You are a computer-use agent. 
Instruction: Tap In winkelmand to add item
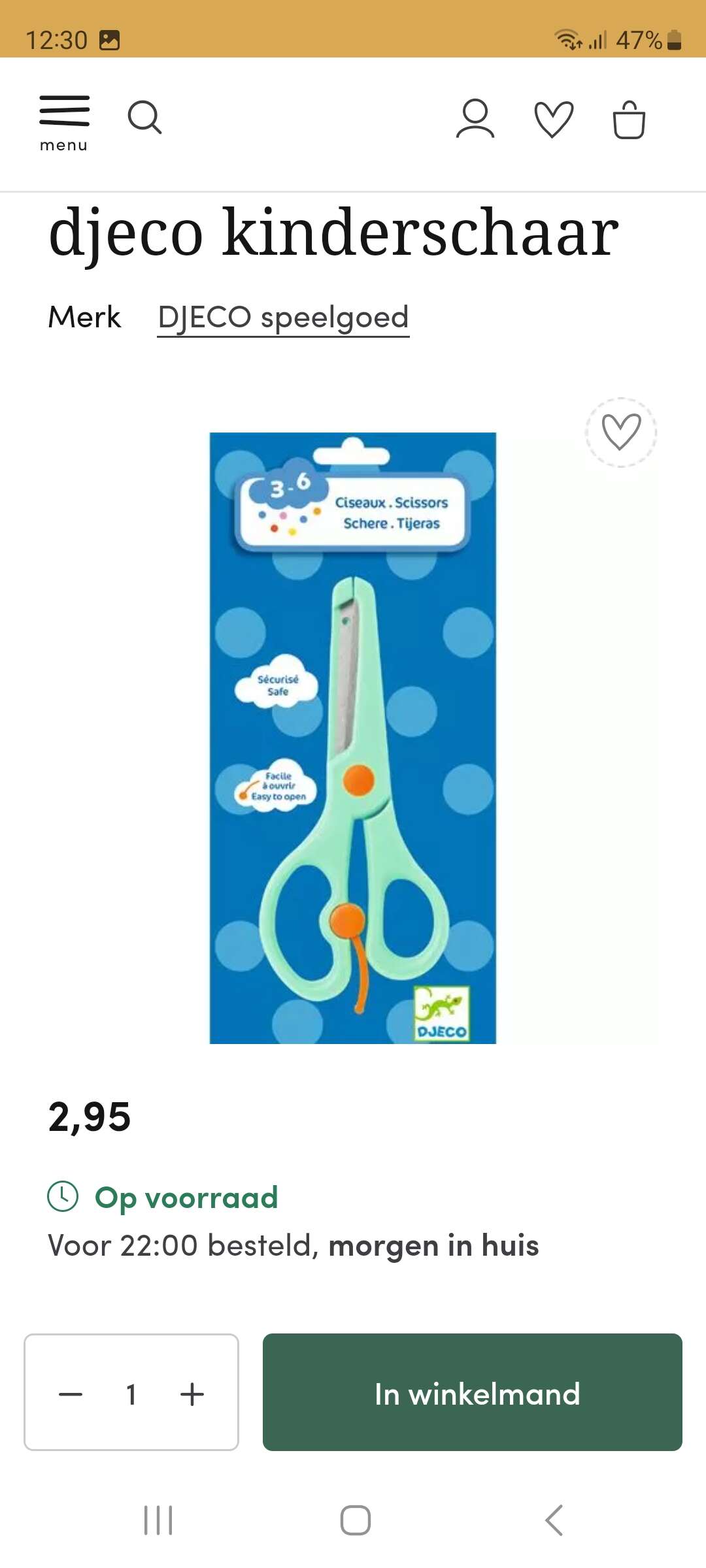click(473, 1392)
